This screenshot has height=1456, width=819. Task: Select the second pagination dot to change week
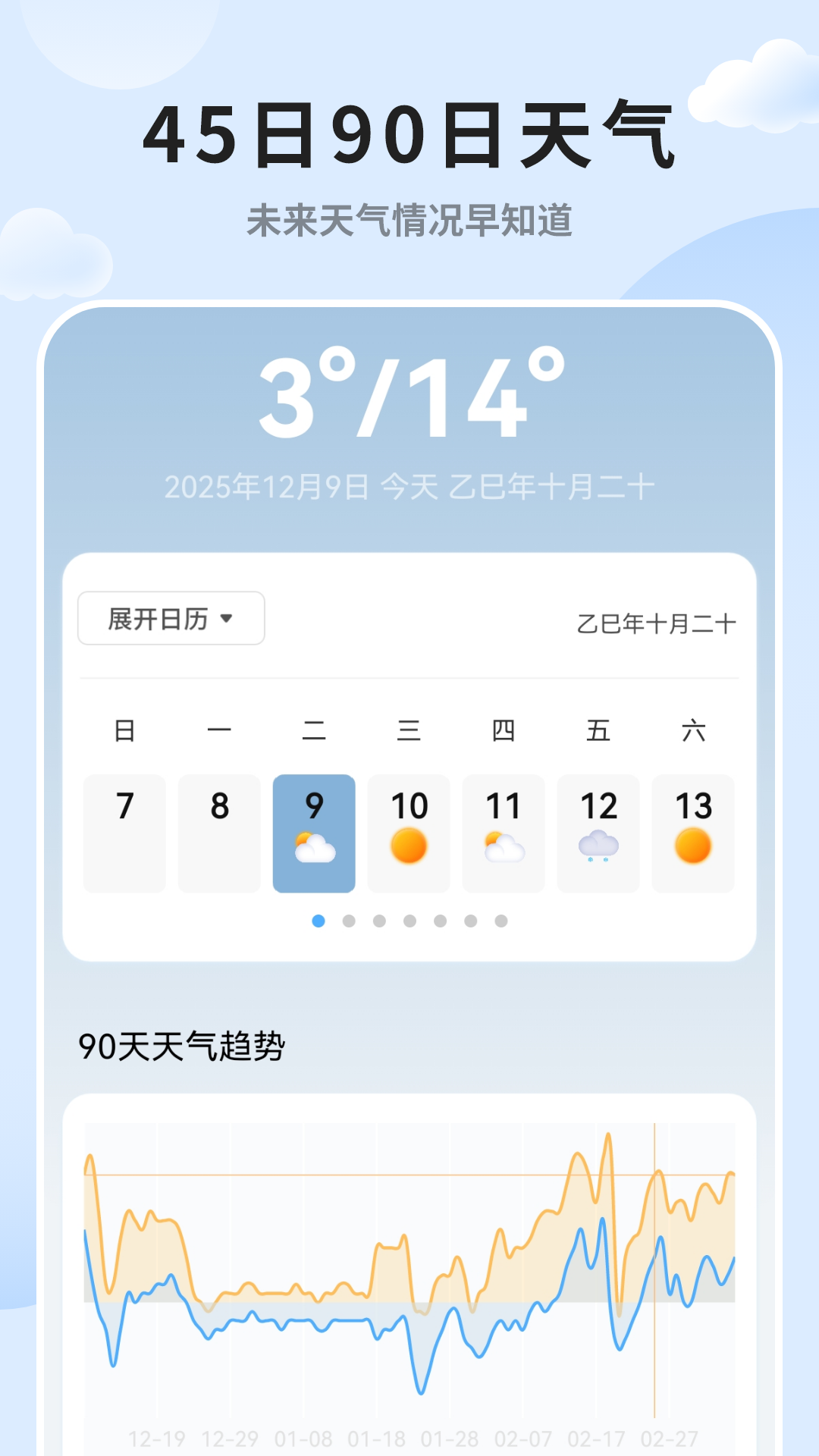pyautogui.click(x=347, y=920)
